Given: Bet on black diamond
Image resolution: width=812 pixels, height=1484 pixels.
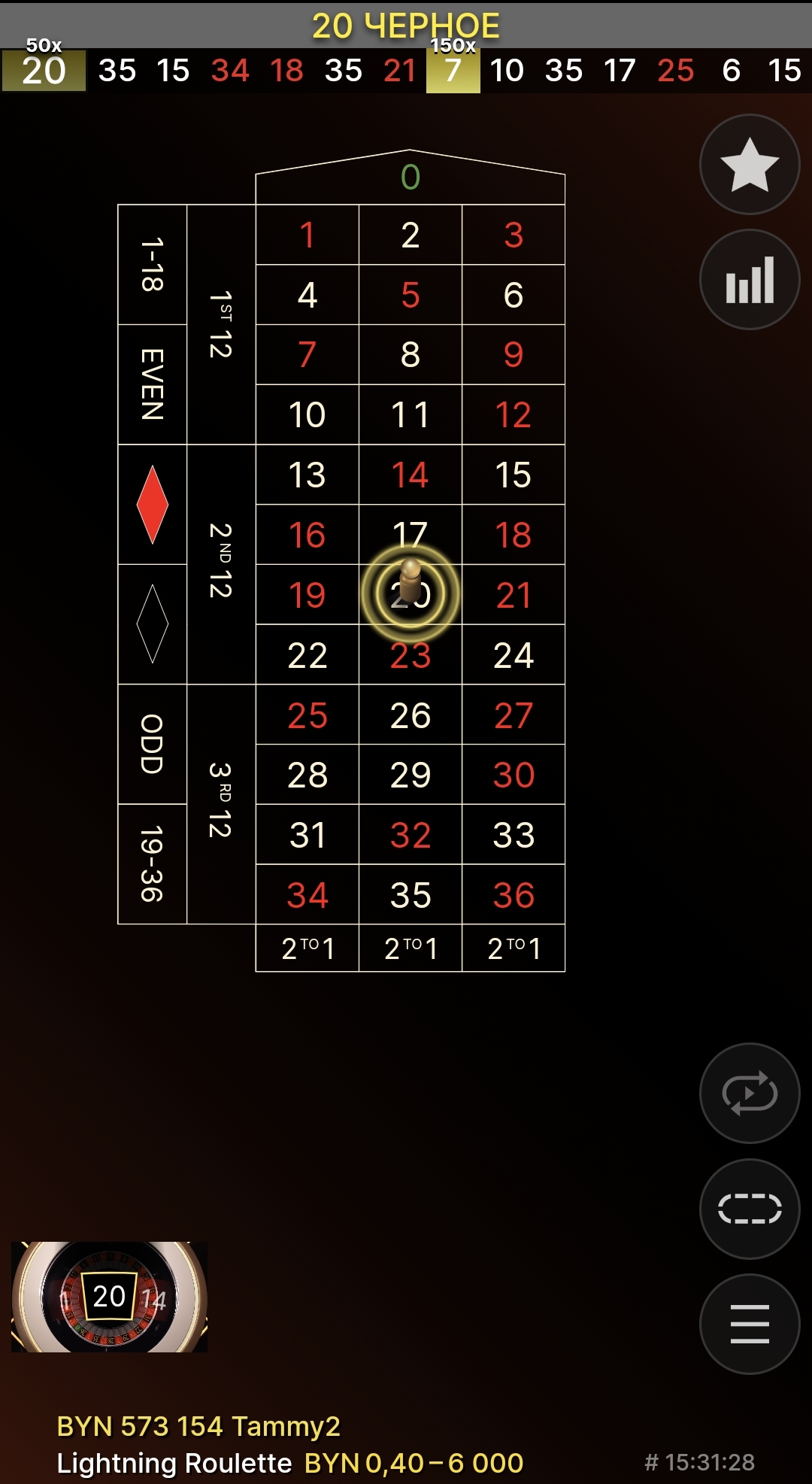Looking at the screenshot, I should (152, 624).
